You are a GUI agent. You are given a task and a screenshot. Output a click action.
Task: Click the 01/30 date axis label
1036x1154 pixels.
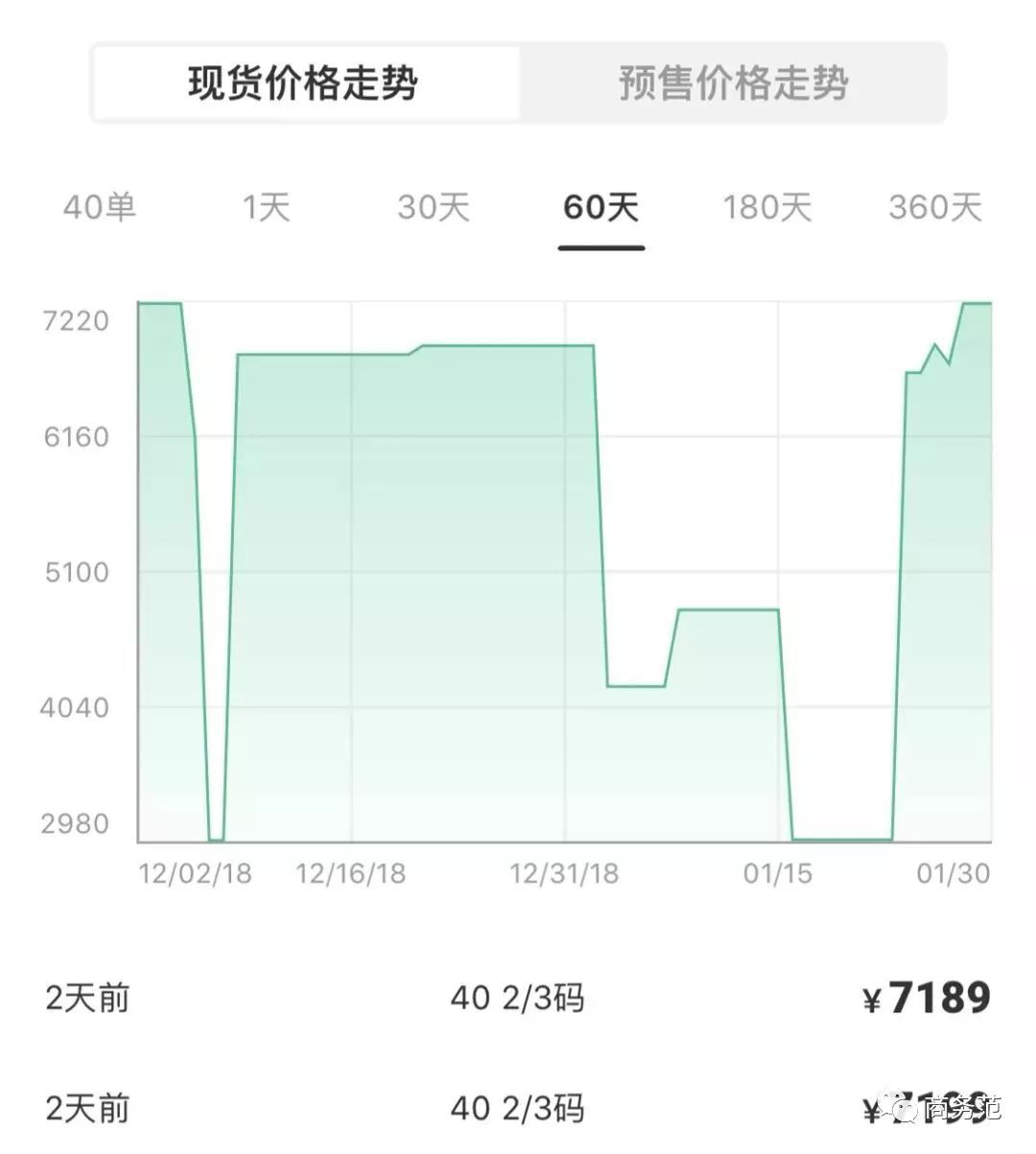tap(954, 874)
